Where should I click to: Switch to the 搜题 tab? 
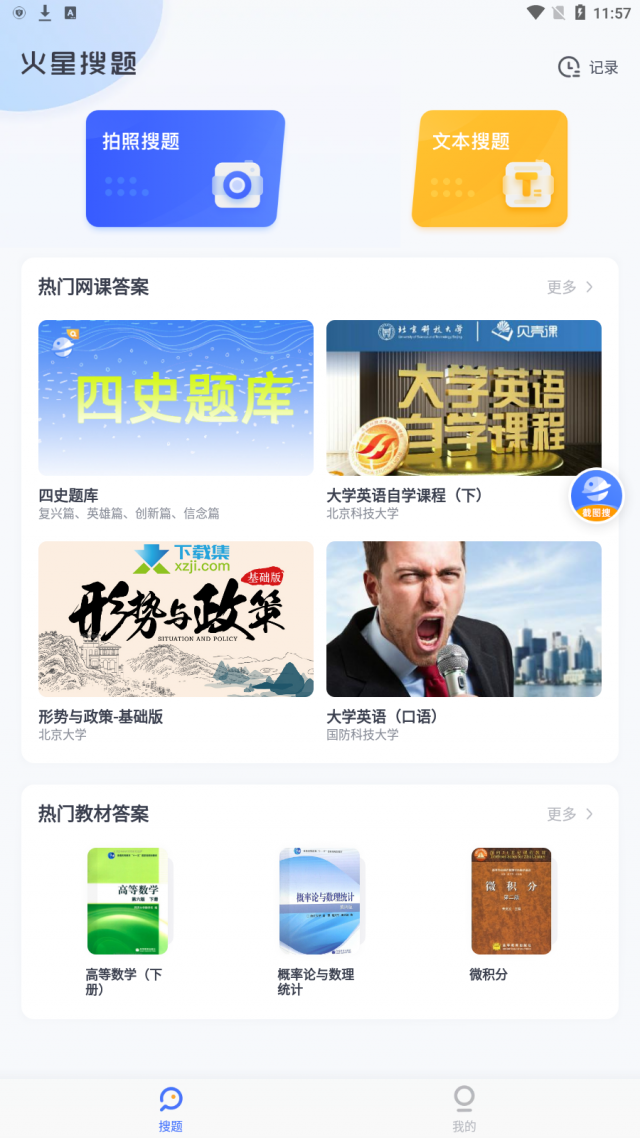pyautogui.click(x=171, y=1108)
